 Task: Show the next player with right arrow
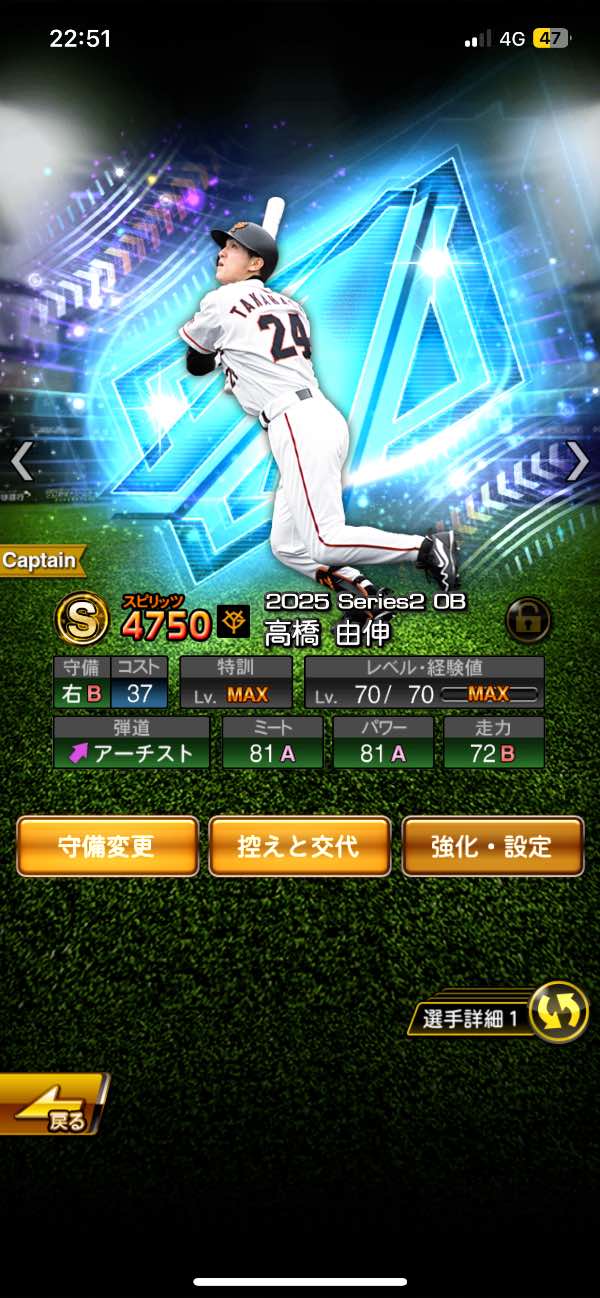point(578,460)
